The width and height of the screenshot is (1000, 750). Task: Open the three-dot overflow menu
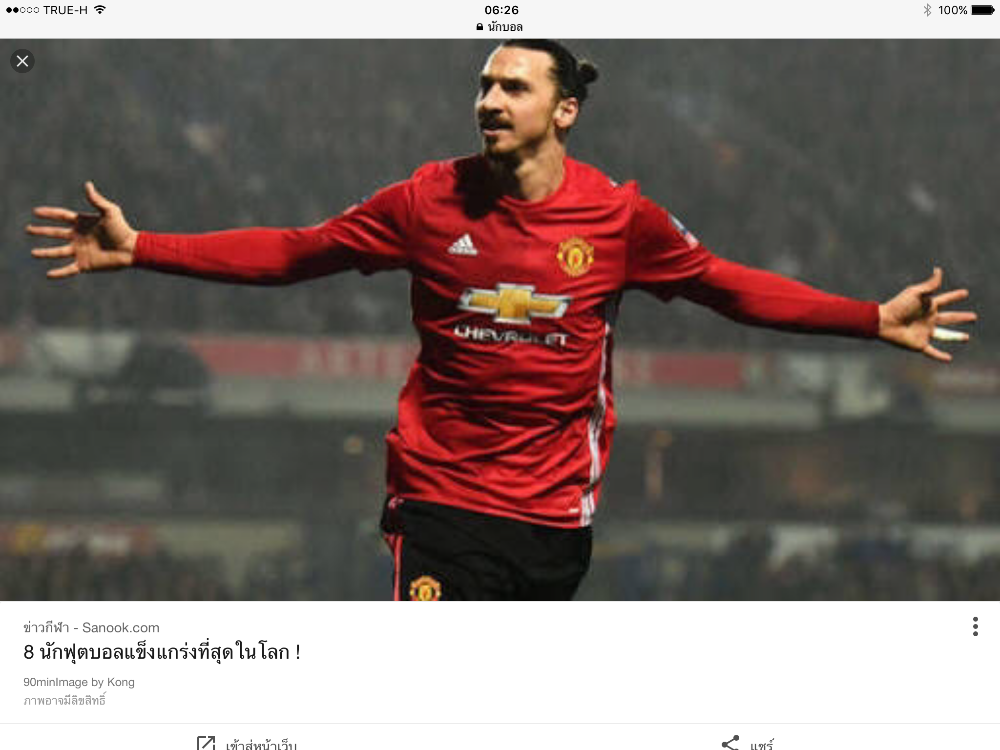pos(974,627)
